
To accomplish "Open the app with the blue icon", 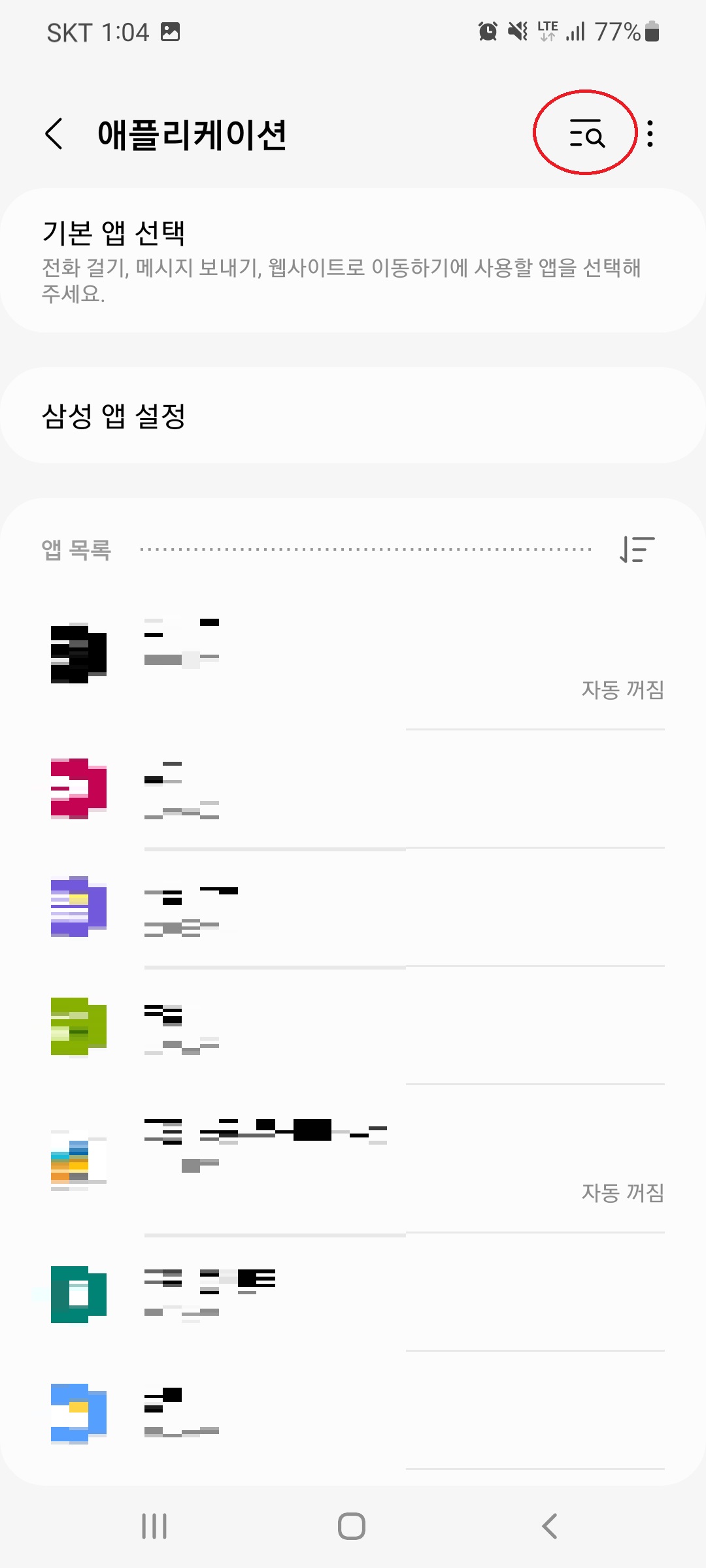I will (x=353, y=1412).
